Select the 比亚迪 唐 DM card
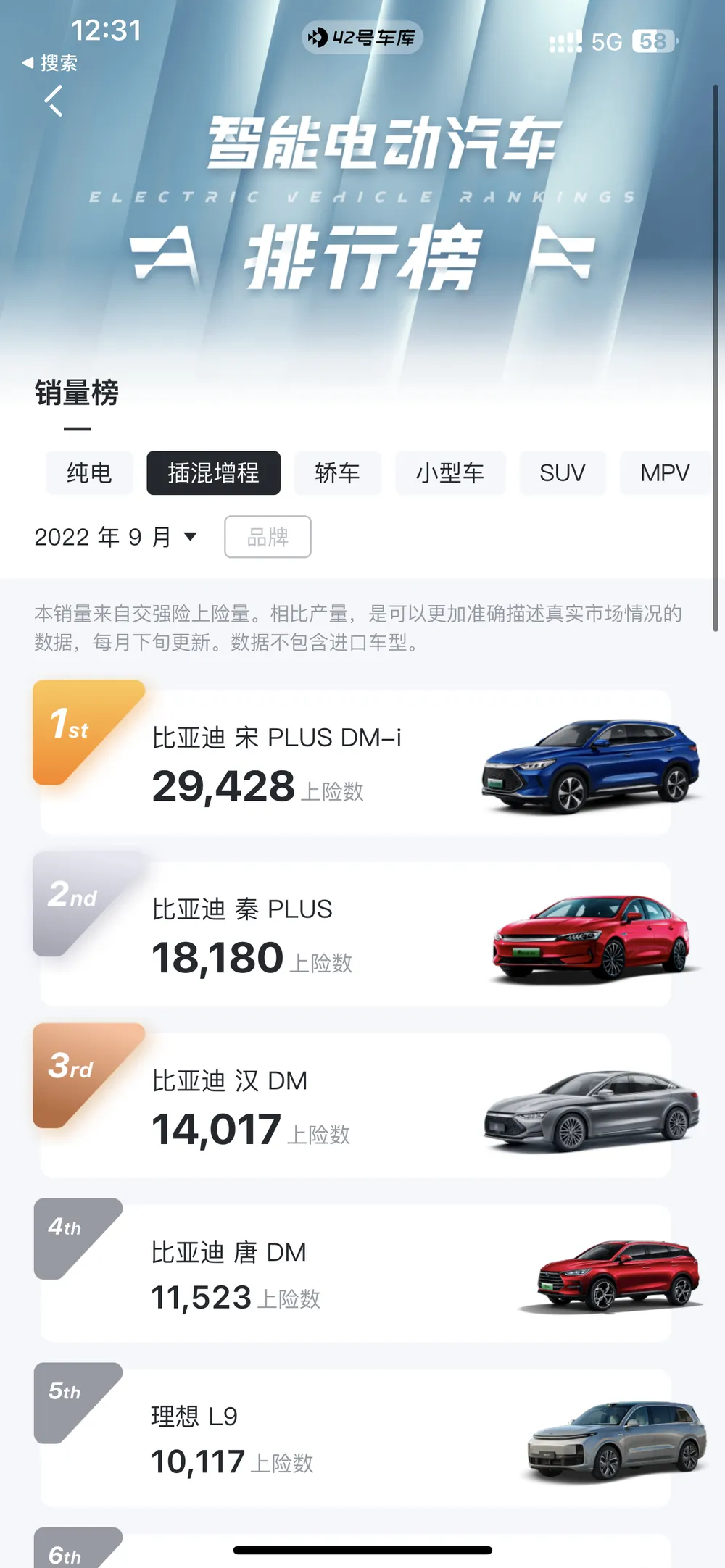 [x=355, y=1273]
